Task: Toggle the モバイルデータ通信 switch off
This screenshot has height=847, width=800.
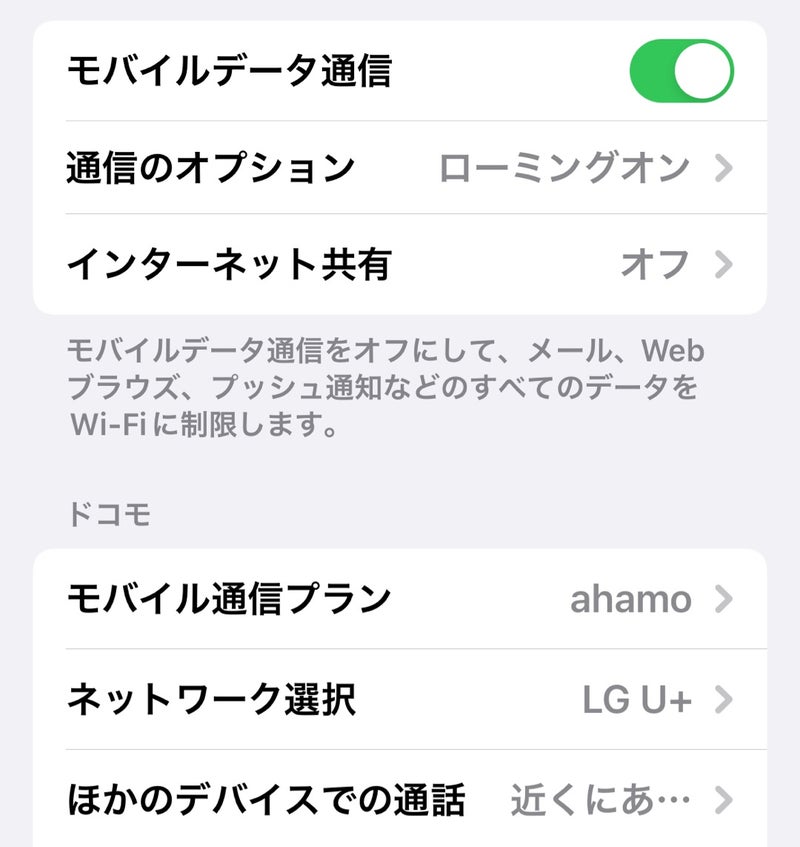Action: pyautogui.click(x=681, y=71)
